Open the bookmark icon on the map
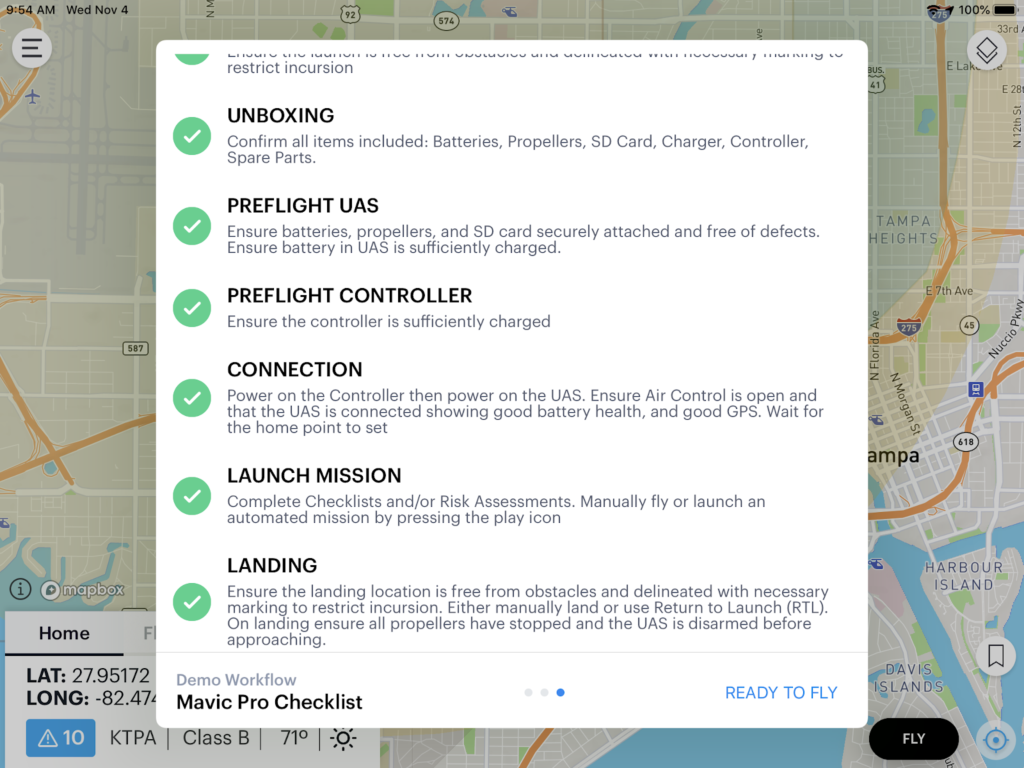Screen dimensions: 1024x768 click(x=995, y=656)
